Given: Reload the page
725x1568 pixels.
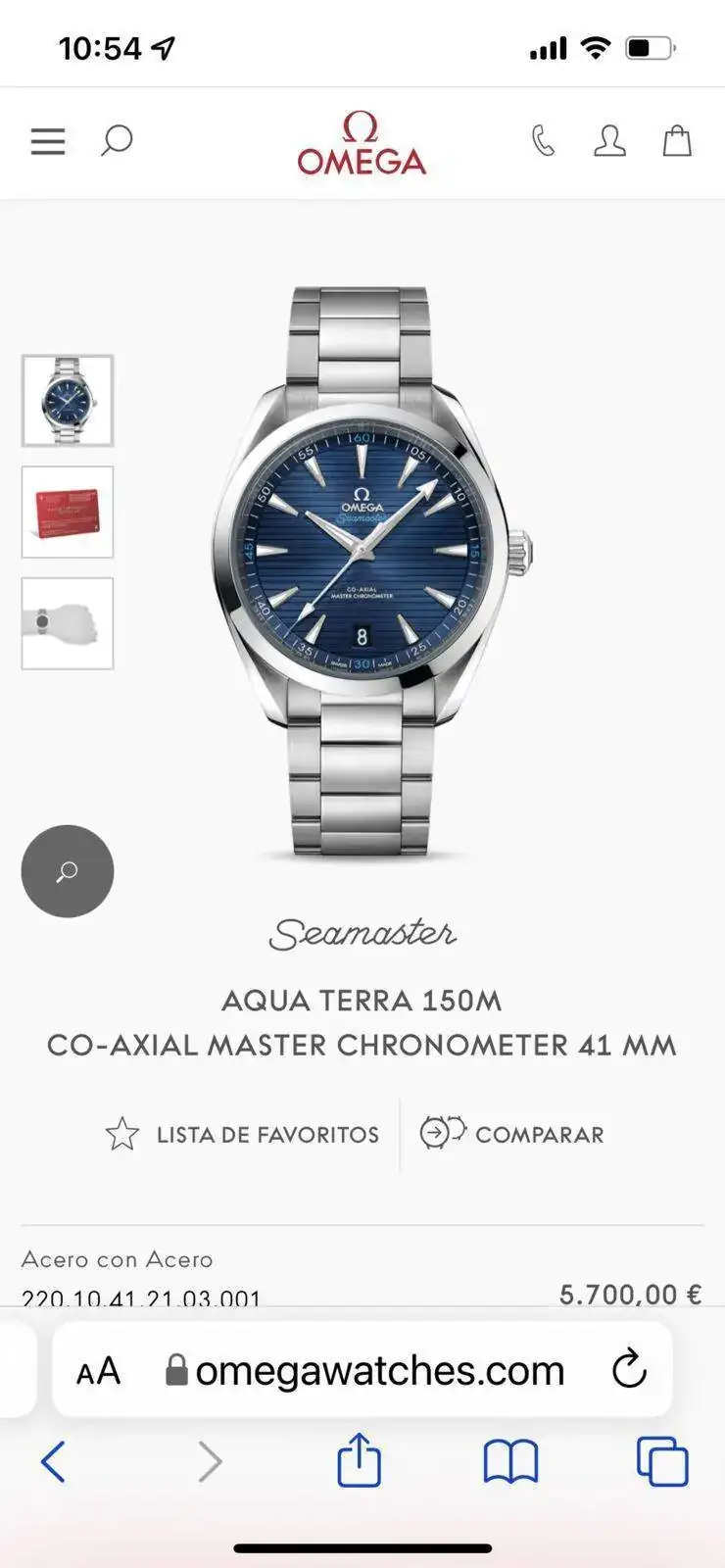Looking at the screenshot, I should (629, 1369).
